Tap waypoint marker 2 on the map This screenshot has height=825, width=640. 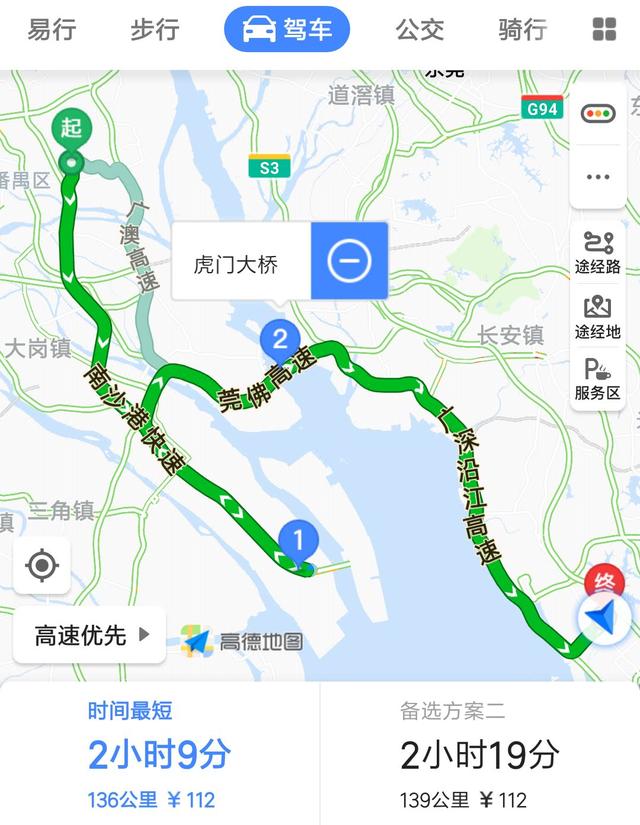tap(280, 340)
